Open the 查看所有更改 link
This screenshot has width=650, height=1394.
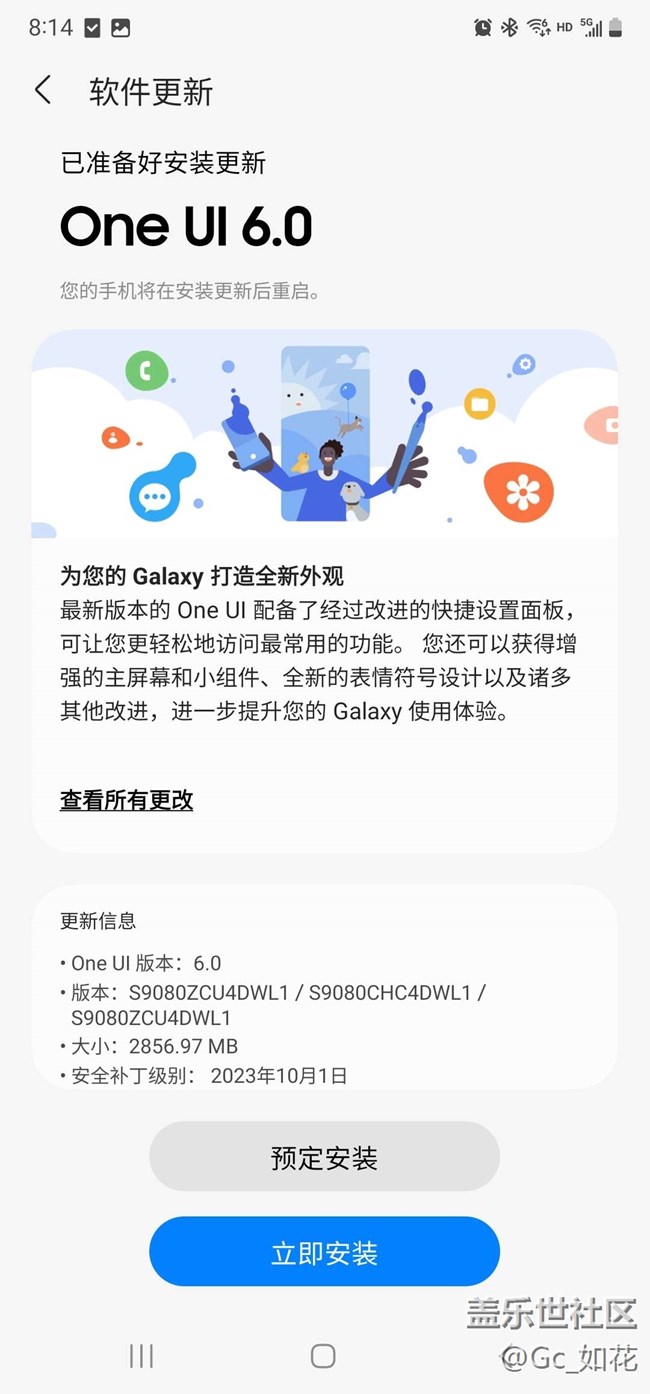127,800
